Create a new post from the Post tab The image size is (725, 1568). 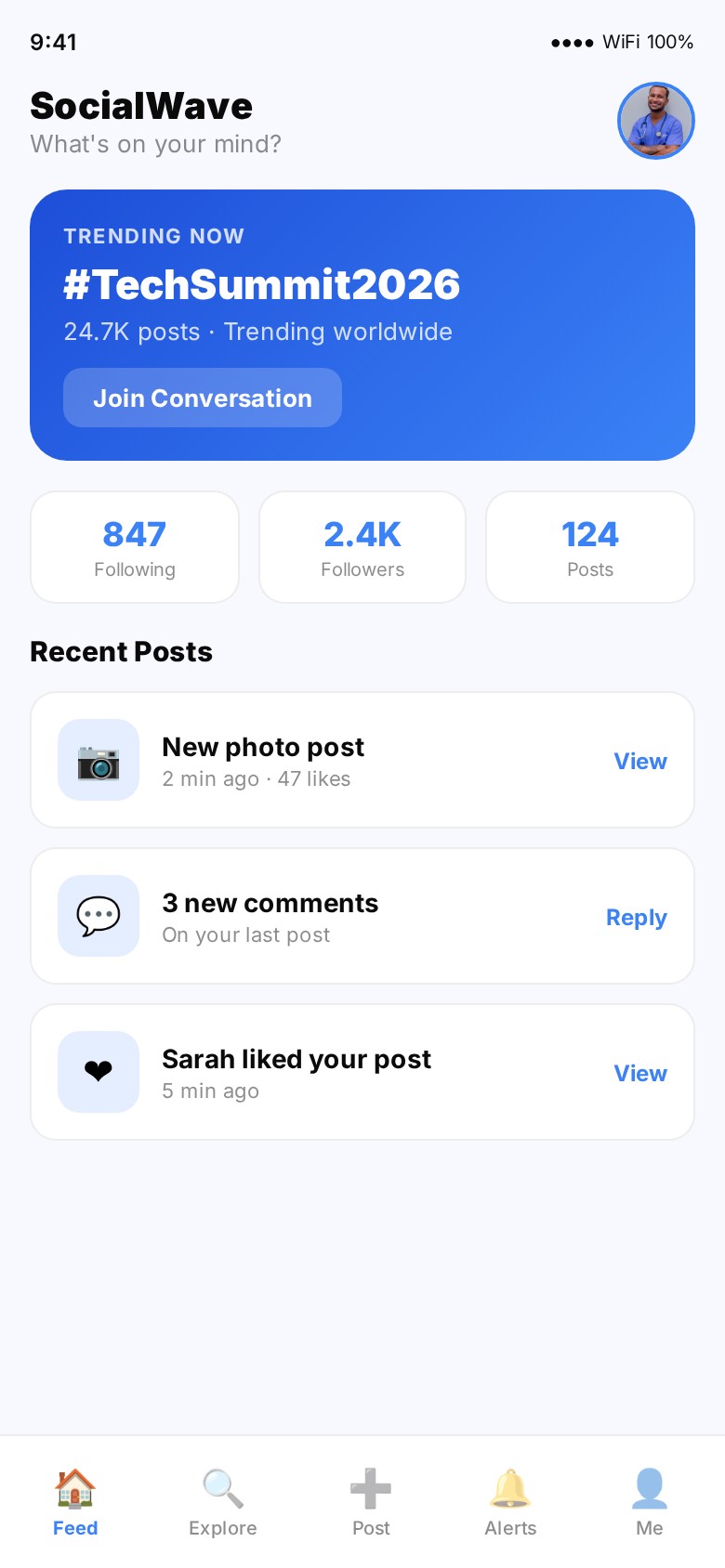click(x=371, y=1502)
